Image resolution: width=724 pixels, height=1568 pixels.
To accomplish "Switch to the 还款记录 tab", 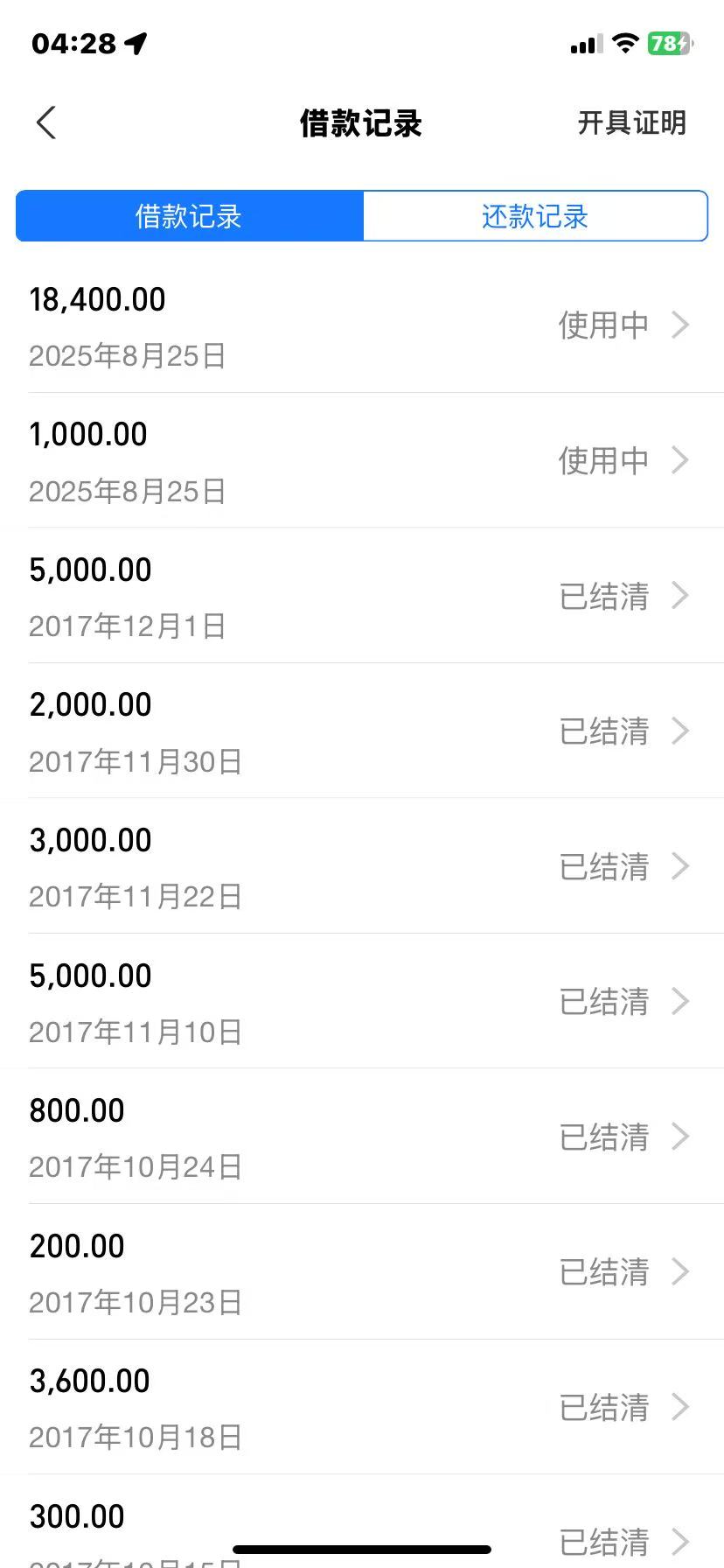I will pyautogui.click(x=535, y=216).
